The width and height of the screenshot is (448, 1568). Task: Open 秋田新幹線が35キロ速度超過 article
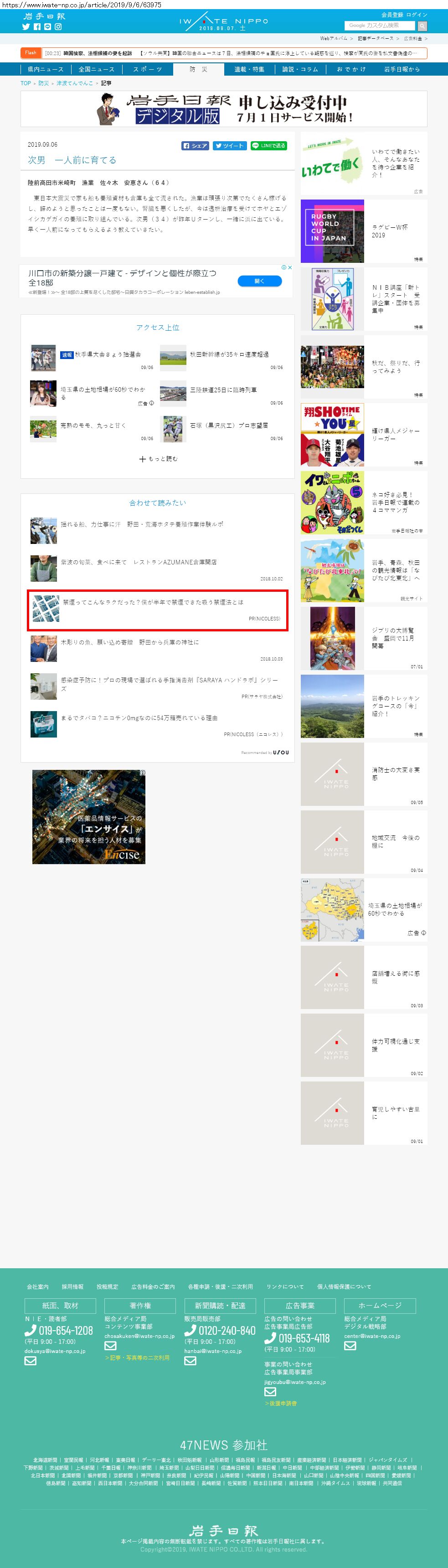(229, 354)
